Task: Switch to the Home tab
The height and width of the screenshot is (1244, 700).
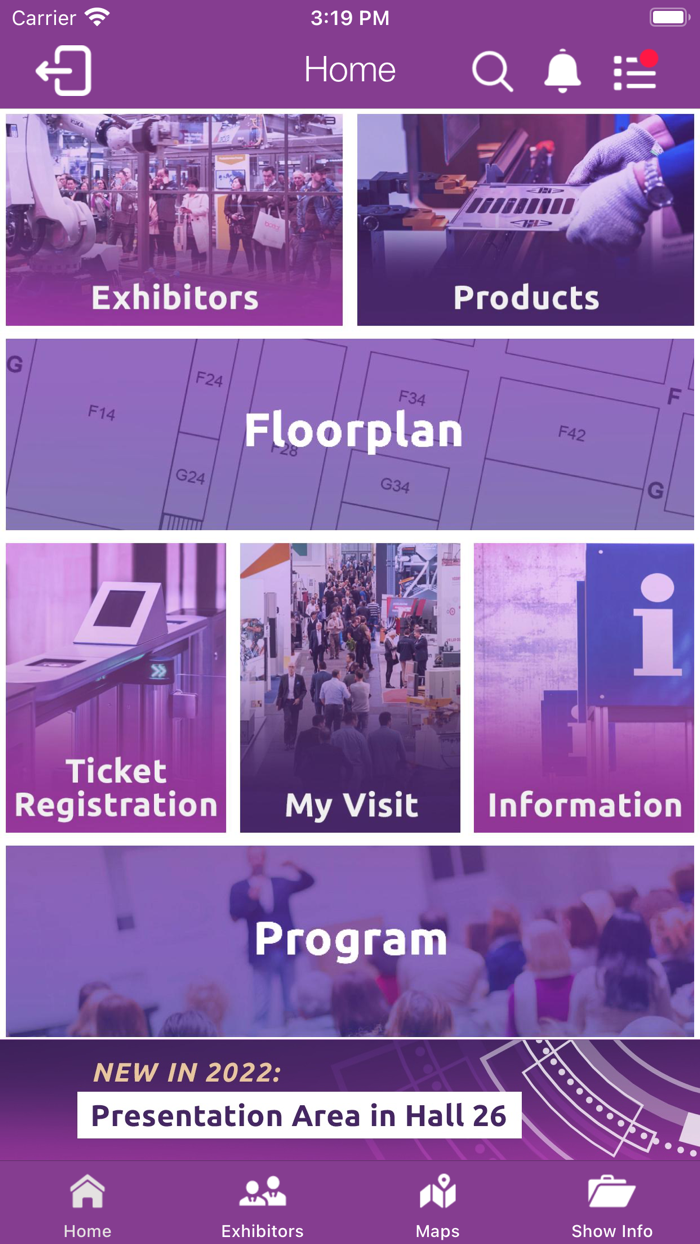Action: (x=87, y=1204)
